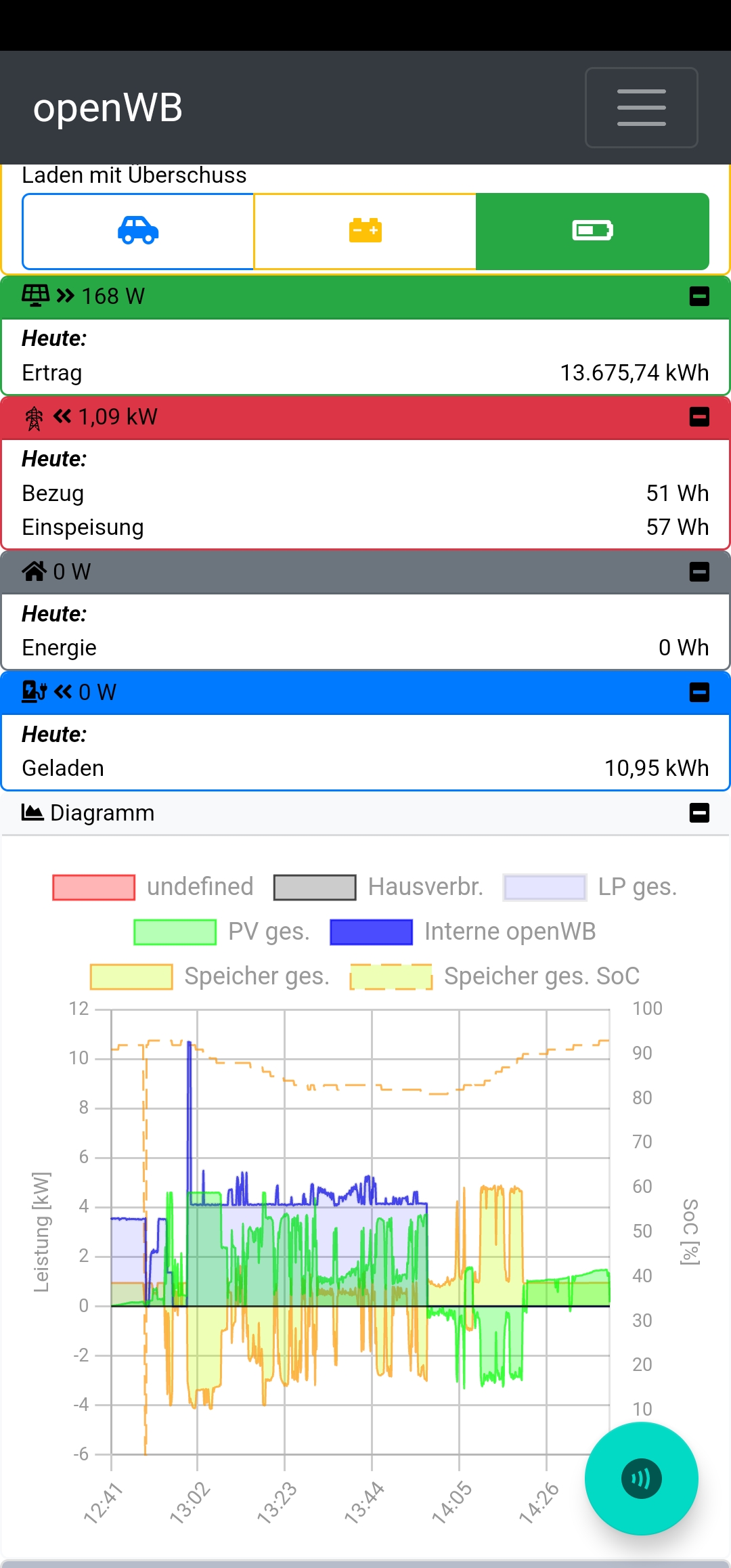Collapse the house consumption 0 W card
This screenshot has width=731, height=1568.
[699, 572]
